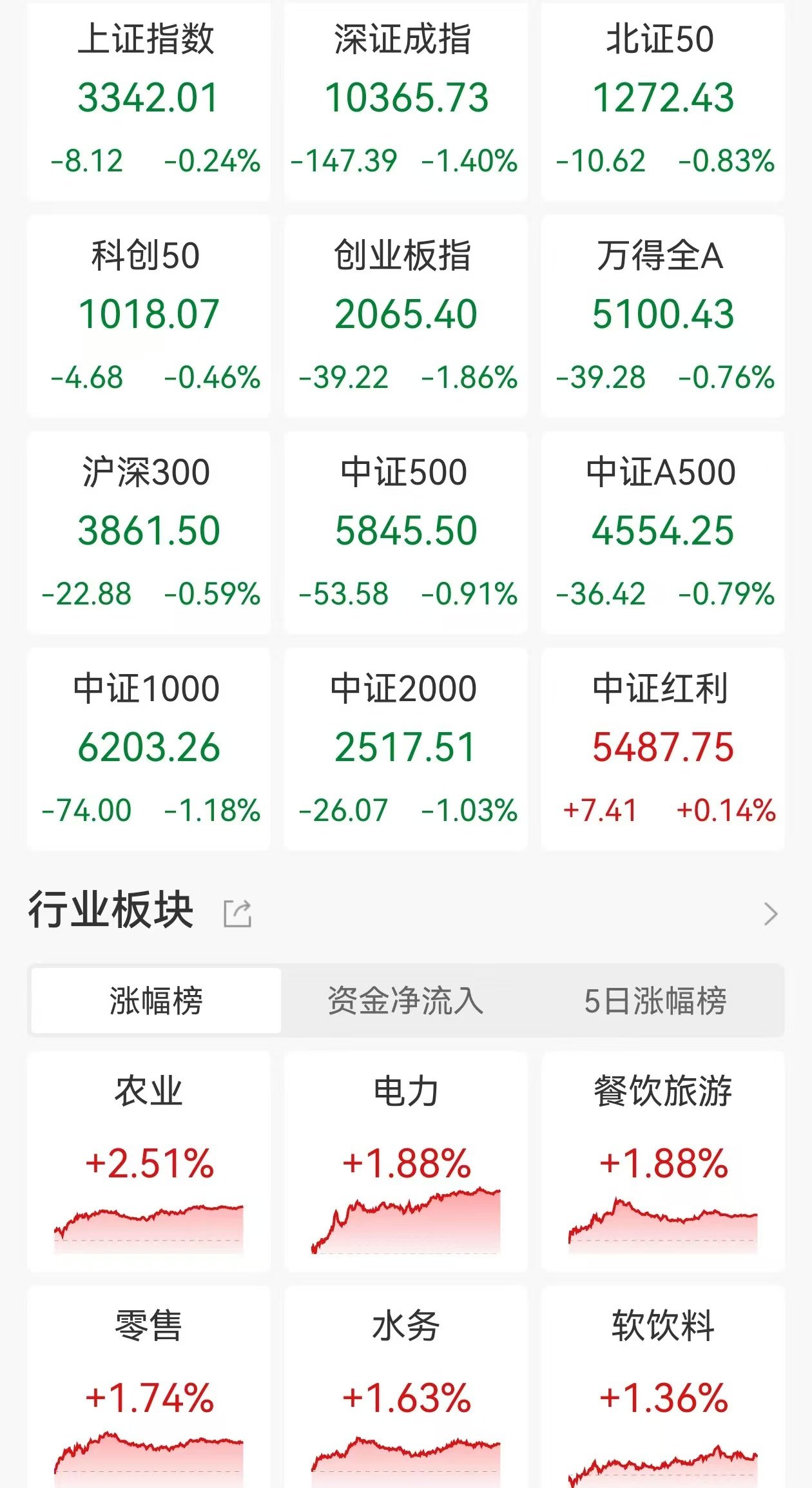812x1488 pixels.
Task: View the 中证红利 index details
Action: [663, 749]
